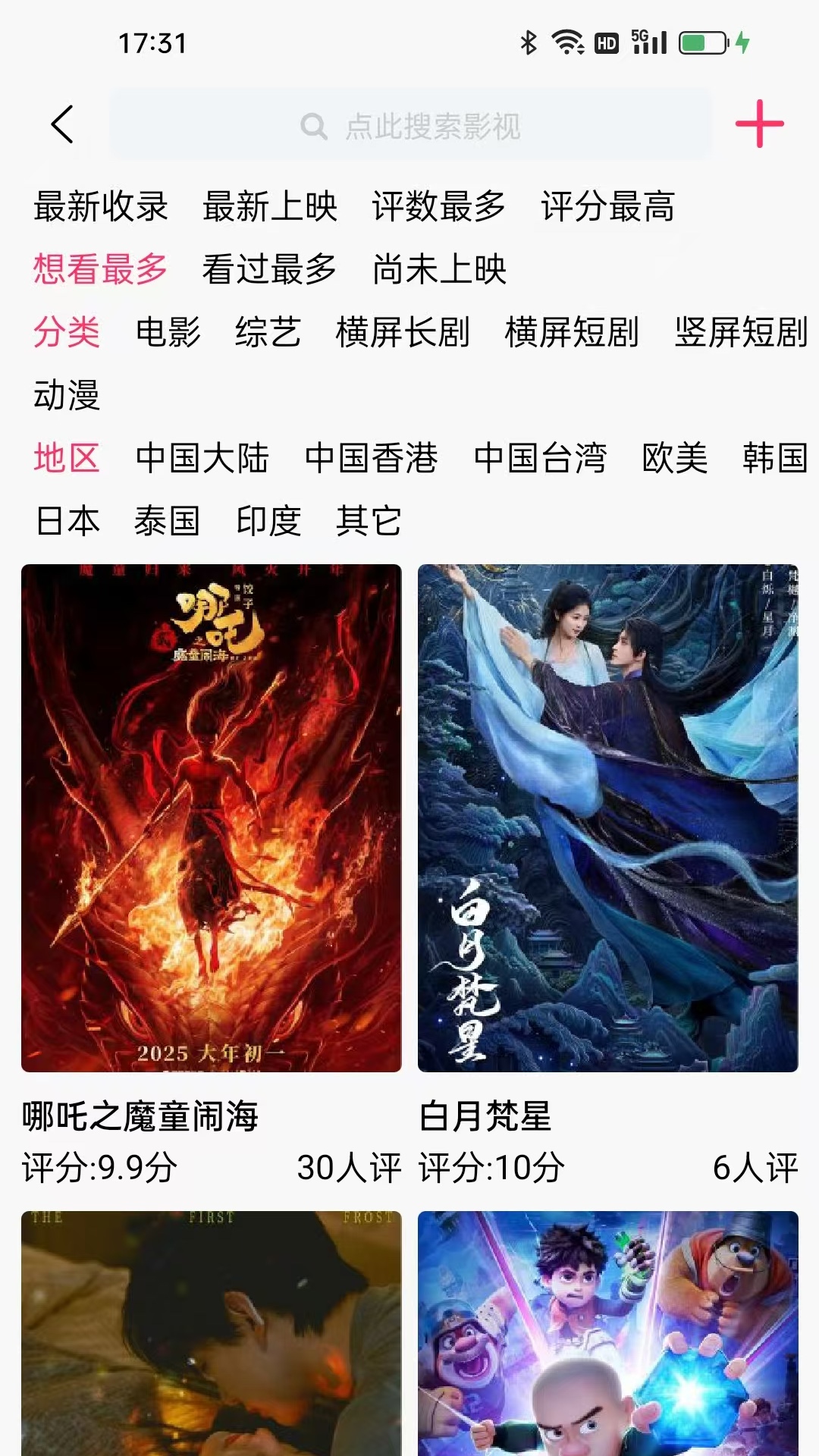
Task: Enable the 综艺 category filter
Action: pos(270,332)
